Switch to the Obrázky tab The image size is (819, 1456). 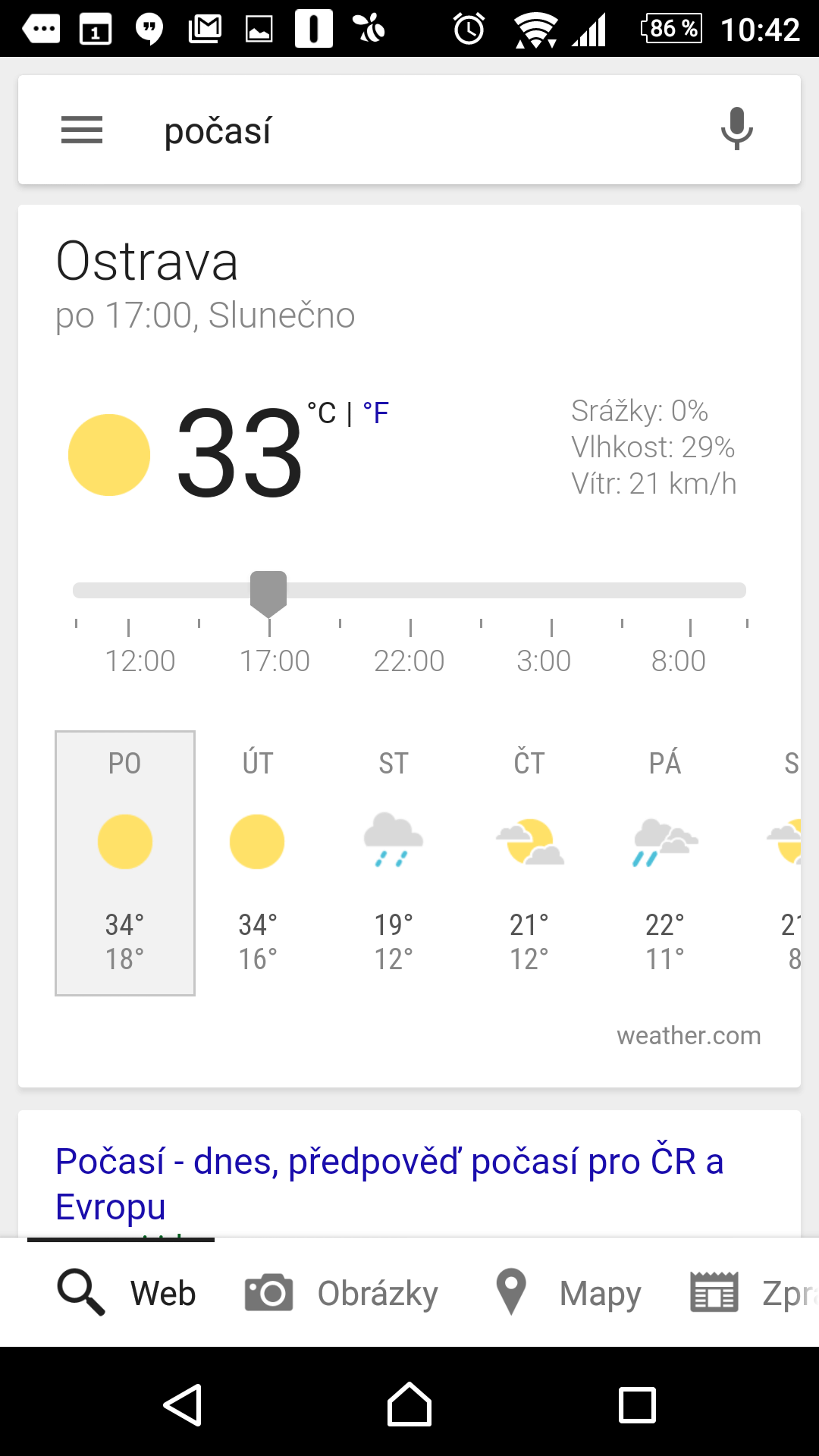[x=342, y=1293]
